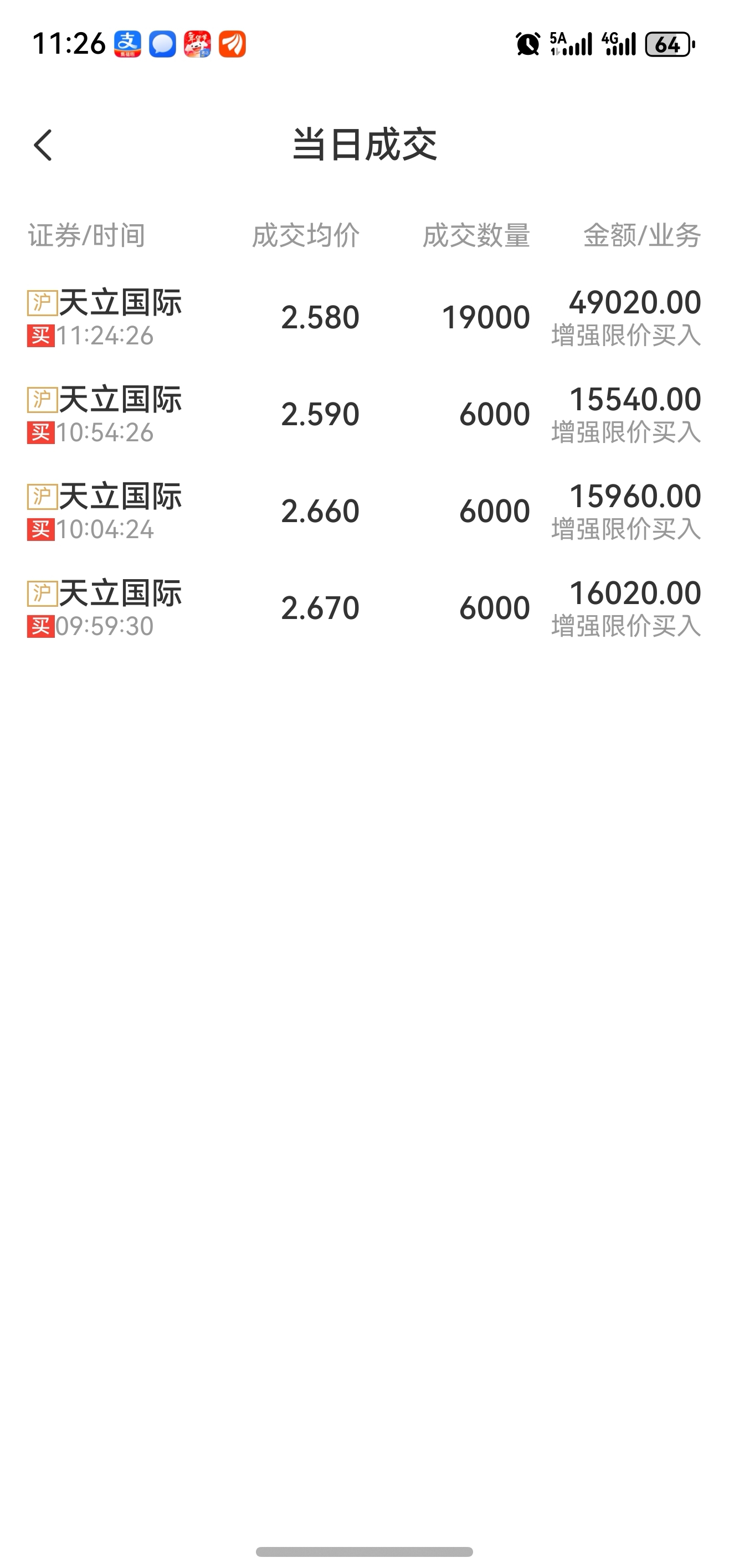
Task: View the 天立国际 trade at 10:04:24
Action: pos(364,511)
